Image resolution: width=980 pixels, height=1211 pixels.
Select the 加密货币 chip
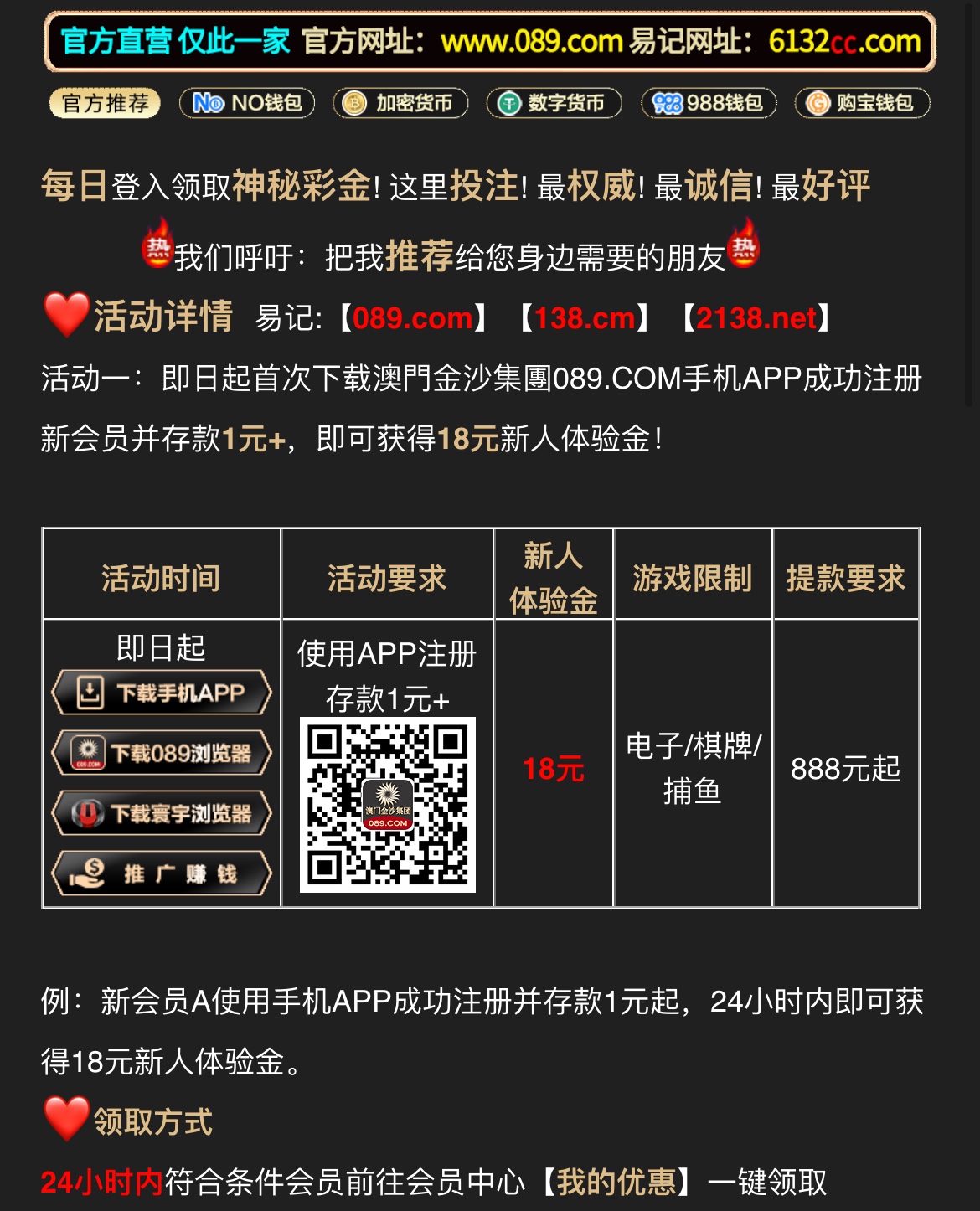(400, 103)
